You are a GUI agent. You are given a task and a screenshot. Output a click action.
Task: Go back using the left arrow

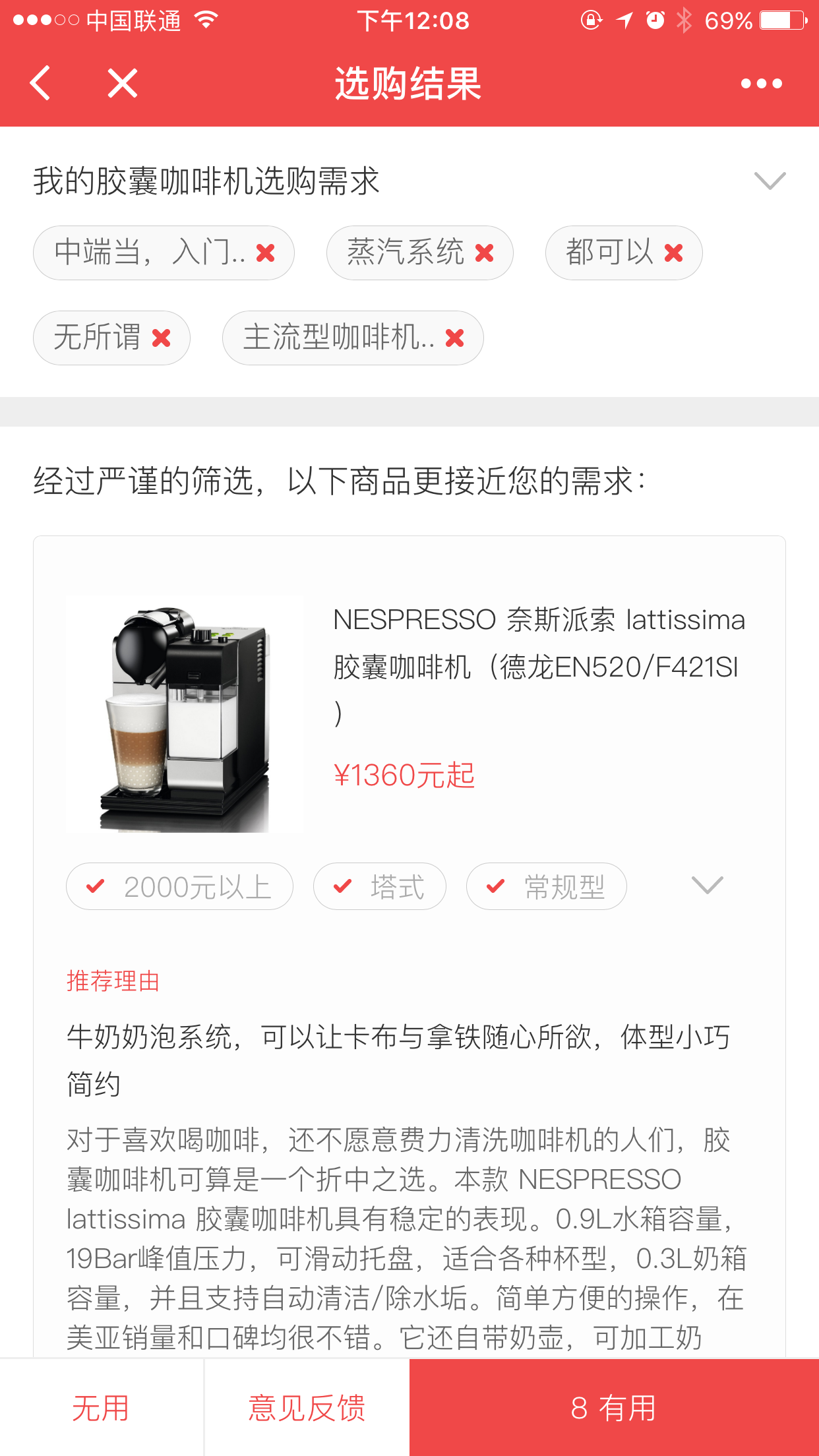(40, 83)
